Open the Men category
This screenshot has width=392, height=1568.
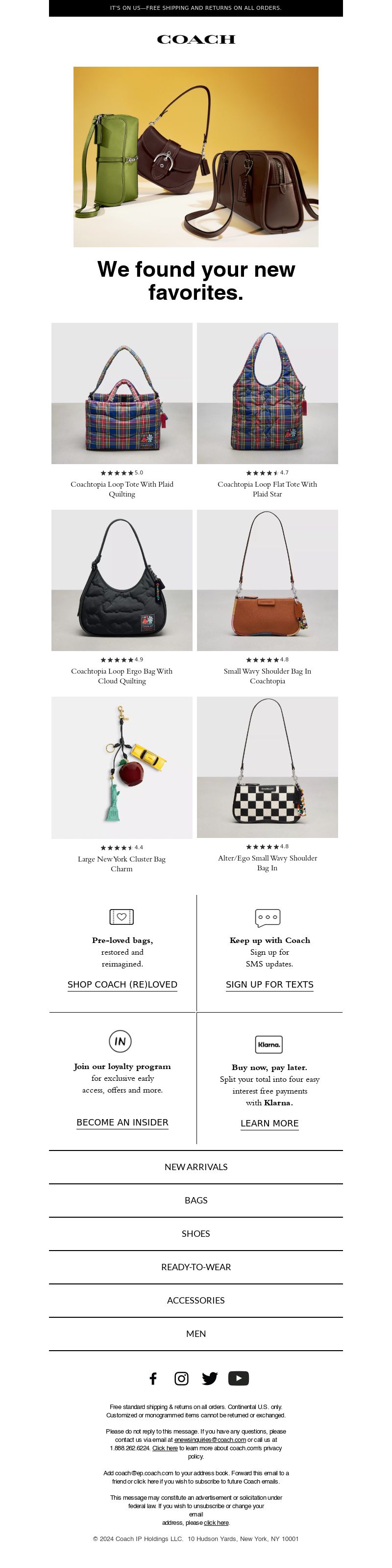[196, 1334]
